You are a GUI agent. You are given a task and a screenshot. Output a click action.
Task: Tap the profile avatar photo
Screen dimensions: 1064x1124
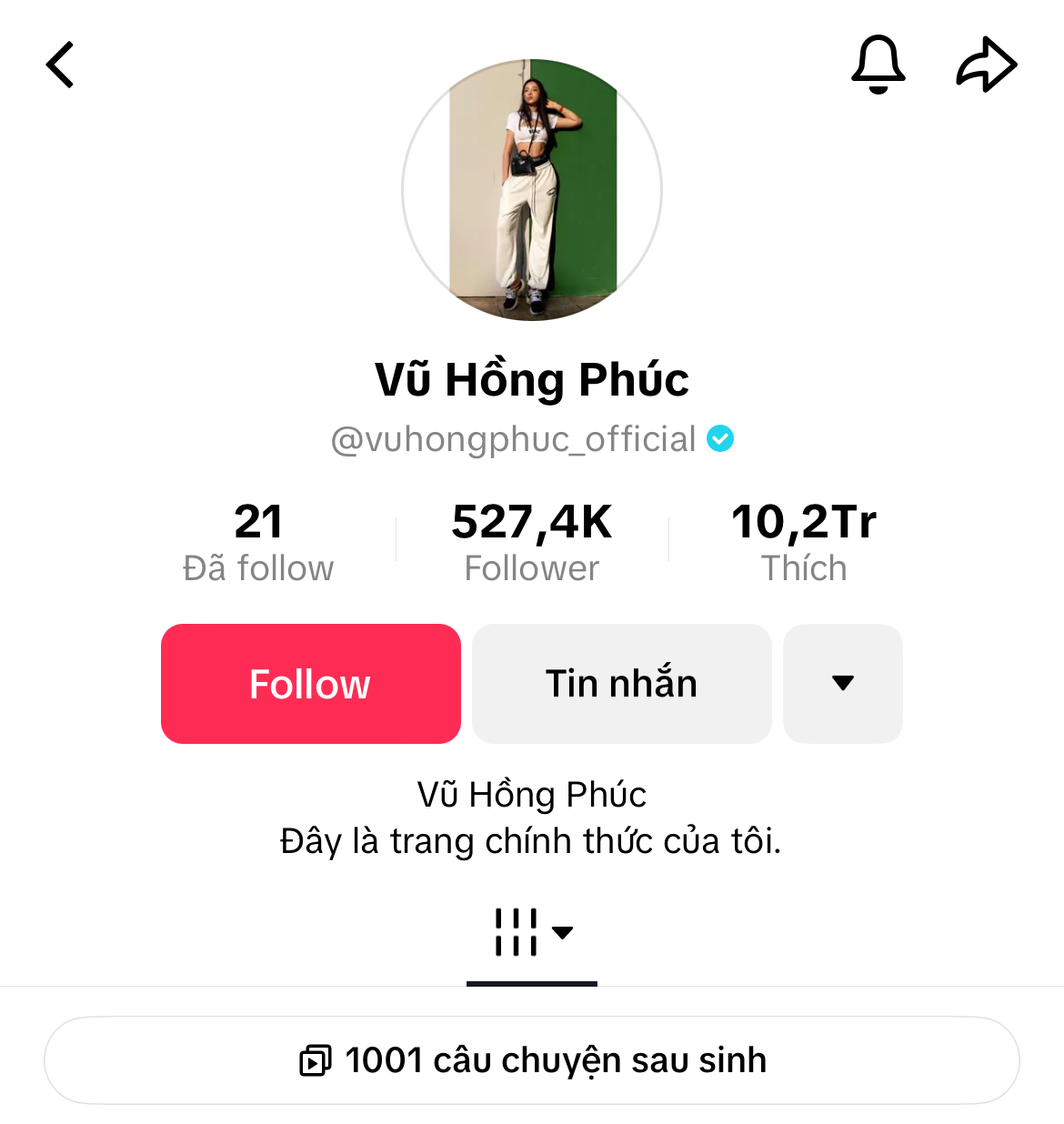(532, 188)
